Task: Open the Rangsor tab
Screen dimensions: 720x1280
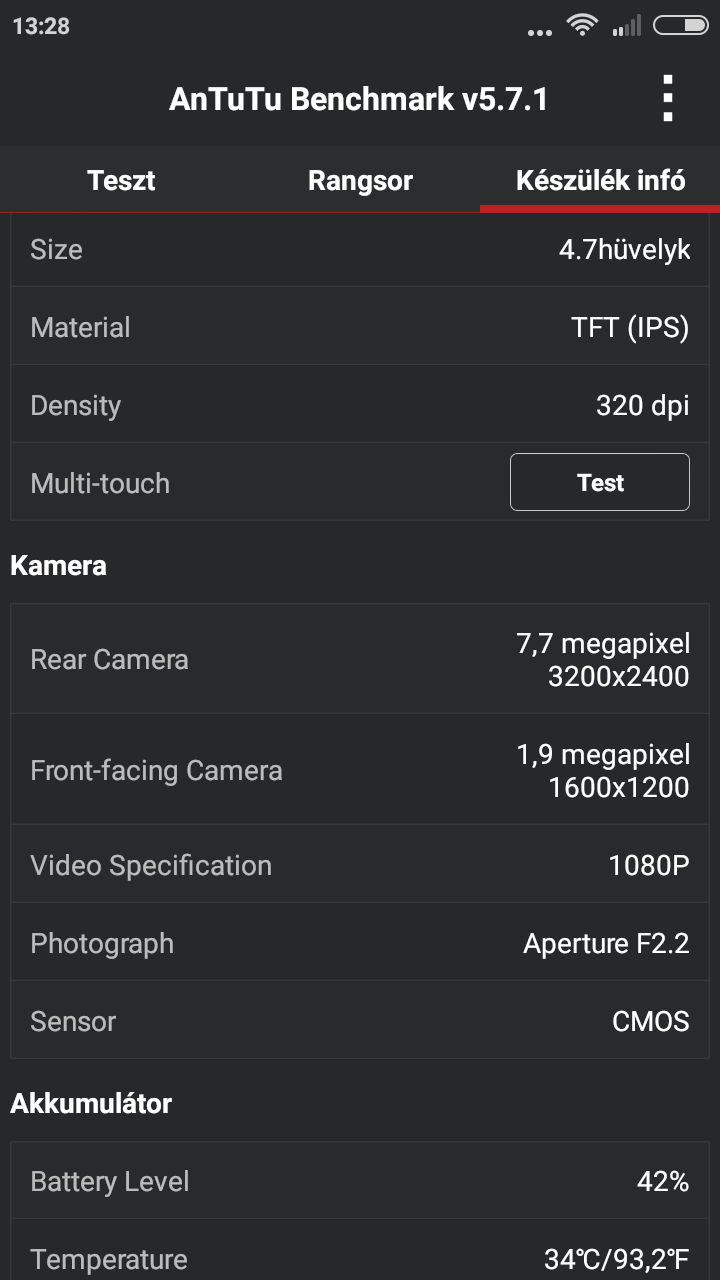Action: click(360, 181)
